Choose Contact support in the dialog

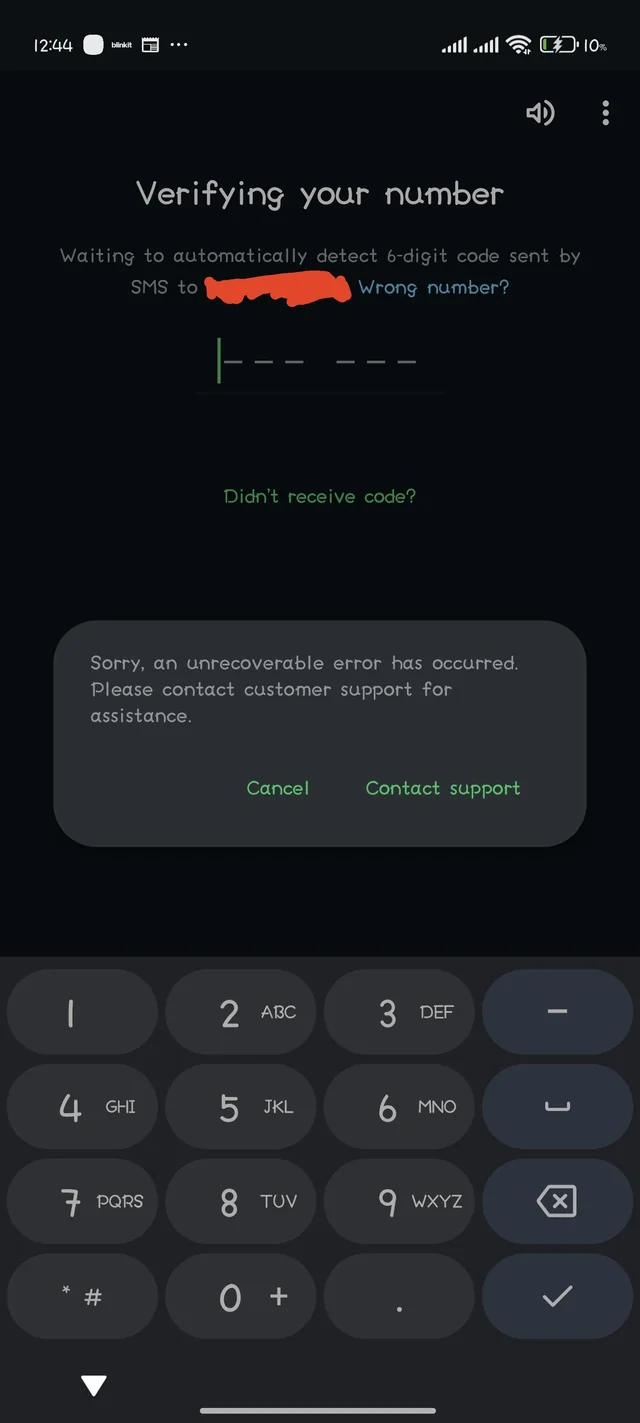(x=443, y=788)
